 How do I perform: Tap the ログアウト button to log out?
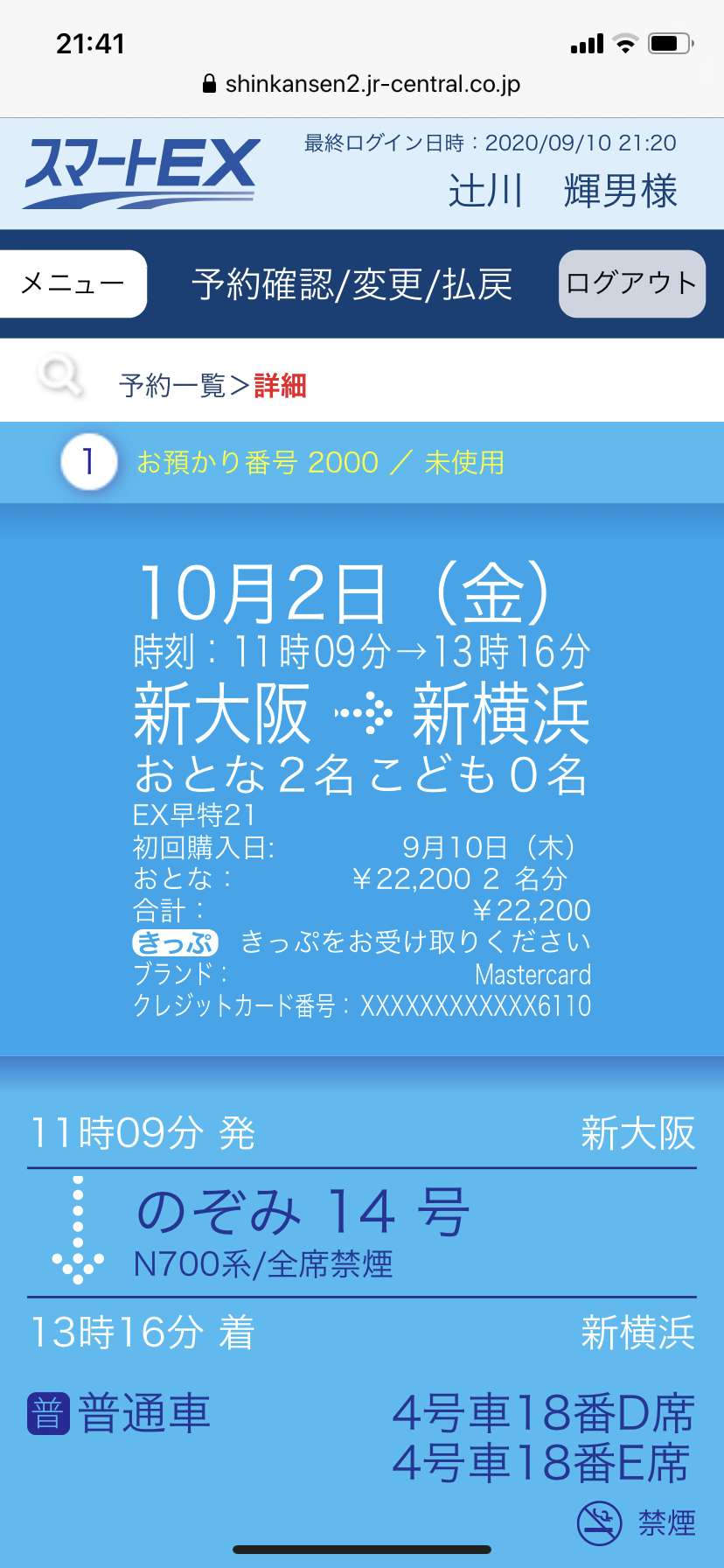632,283
